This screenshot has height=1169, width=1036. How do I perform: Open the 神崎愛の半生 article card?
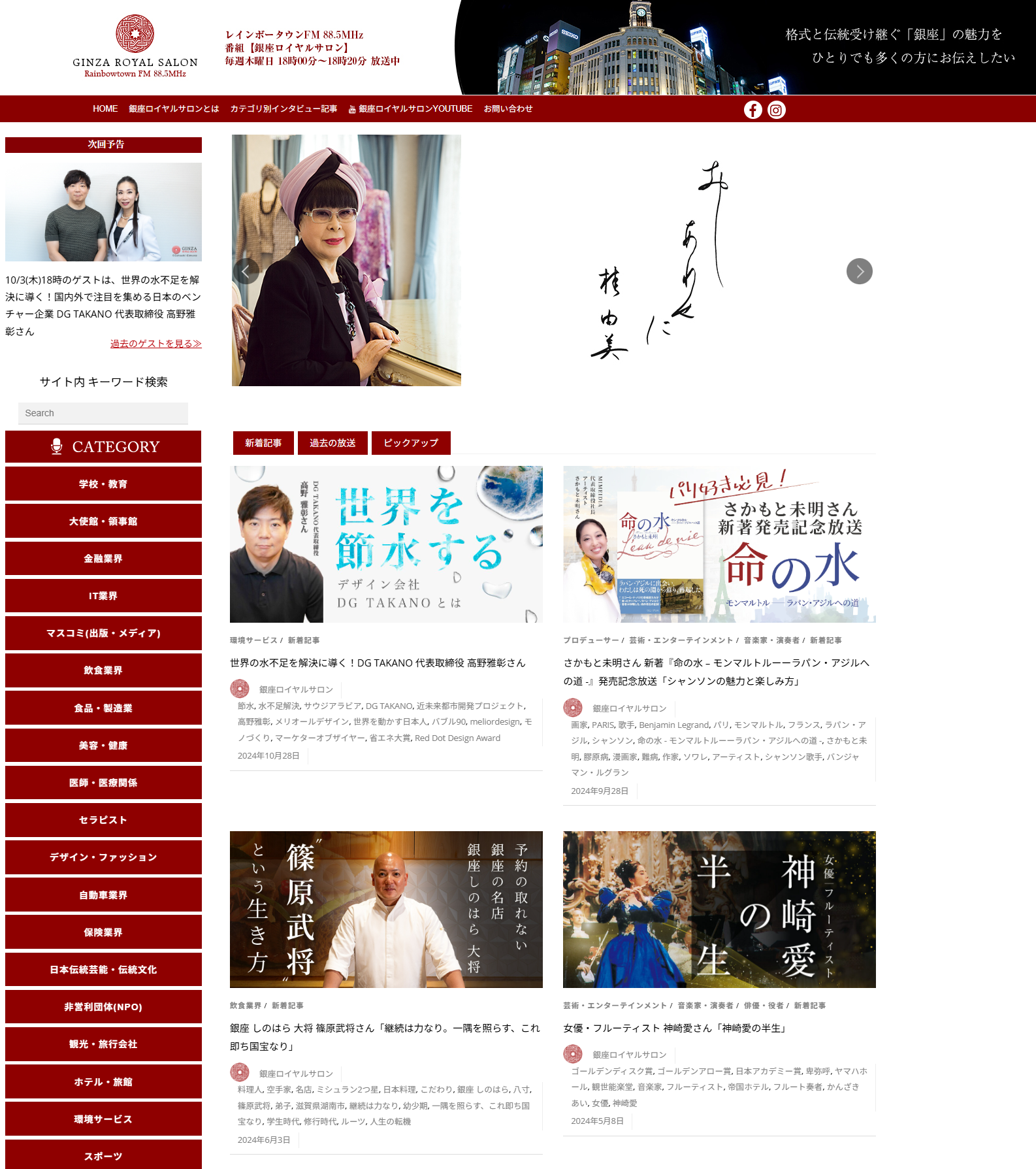point(719,909)
